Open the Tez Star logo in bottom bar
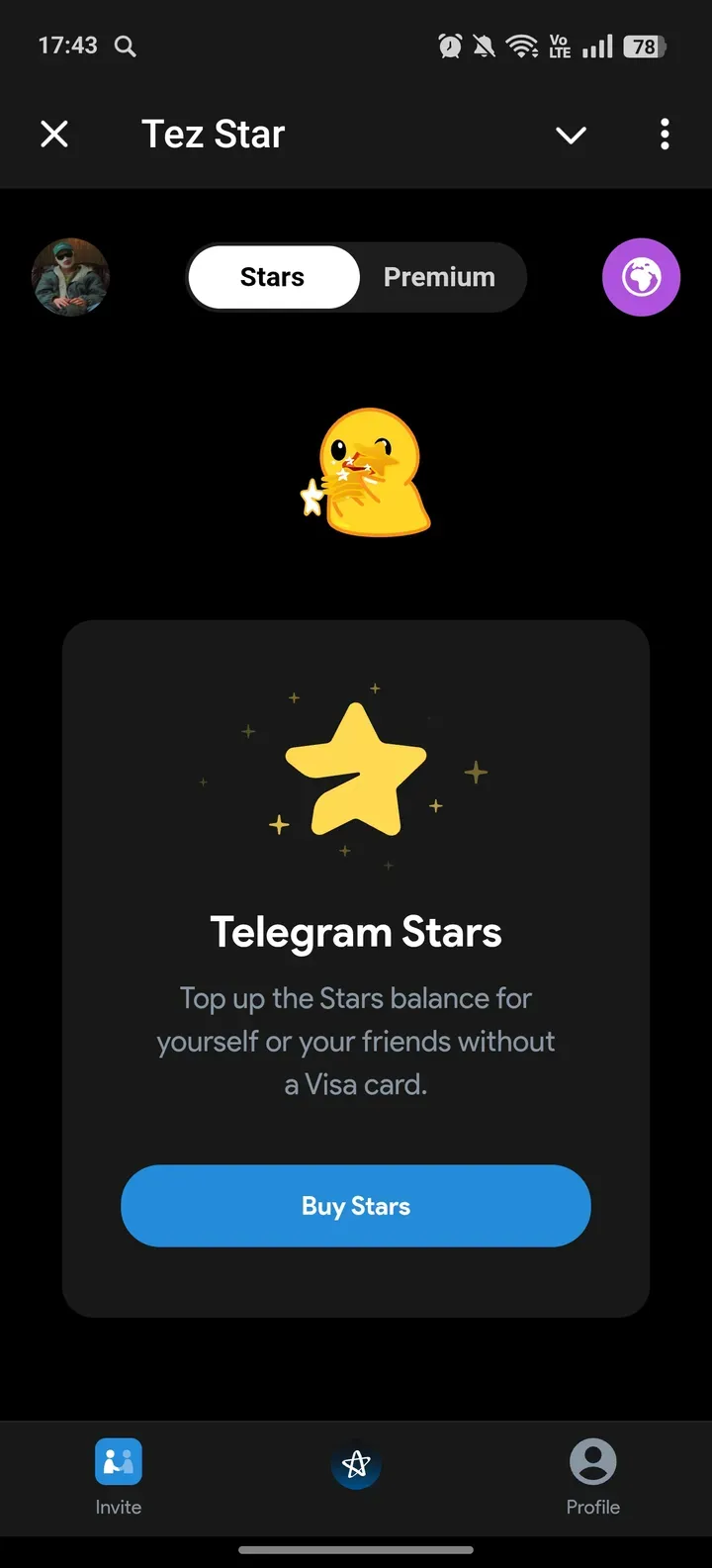The height and width of the screenshot is (1568, 712). 356,1466
